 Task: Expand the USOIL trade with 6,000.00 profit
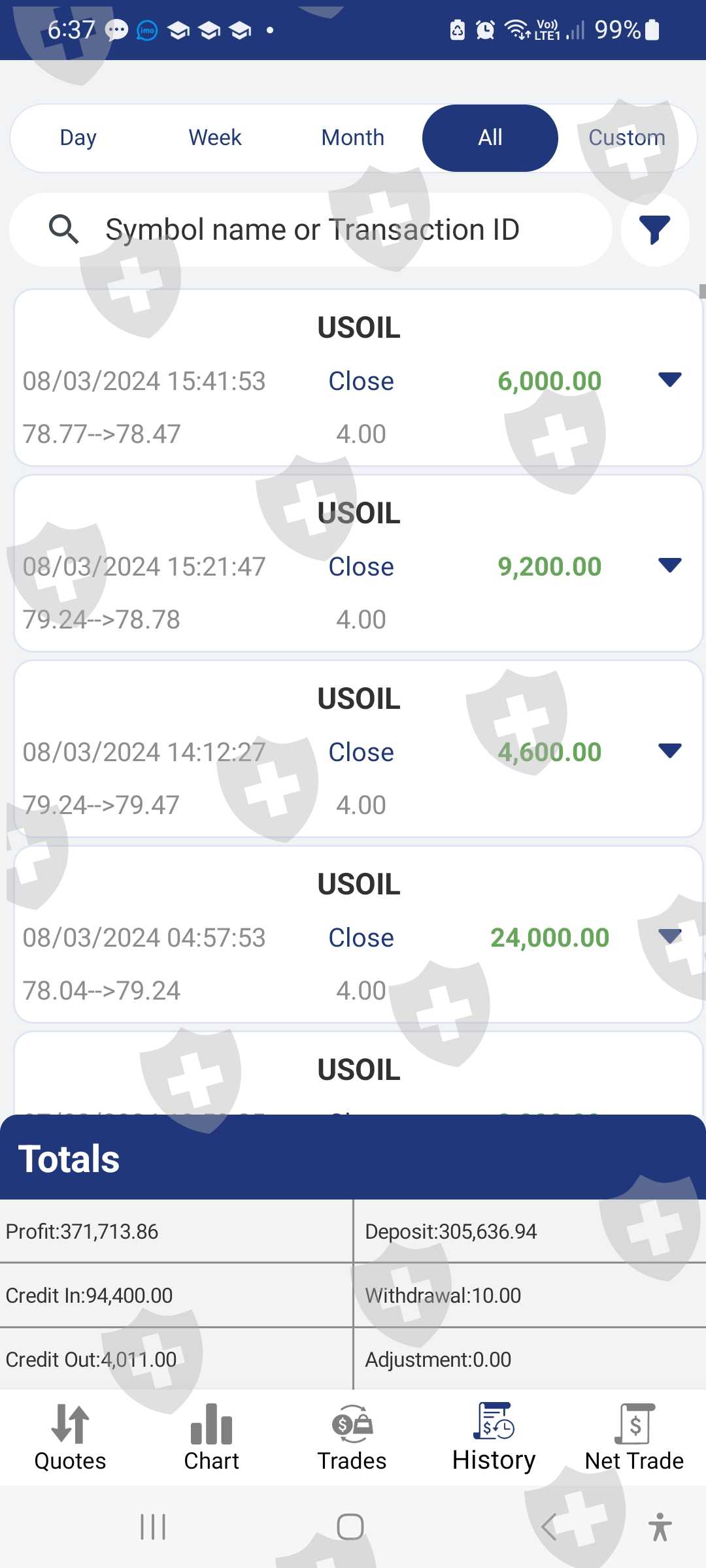(669, 380)
